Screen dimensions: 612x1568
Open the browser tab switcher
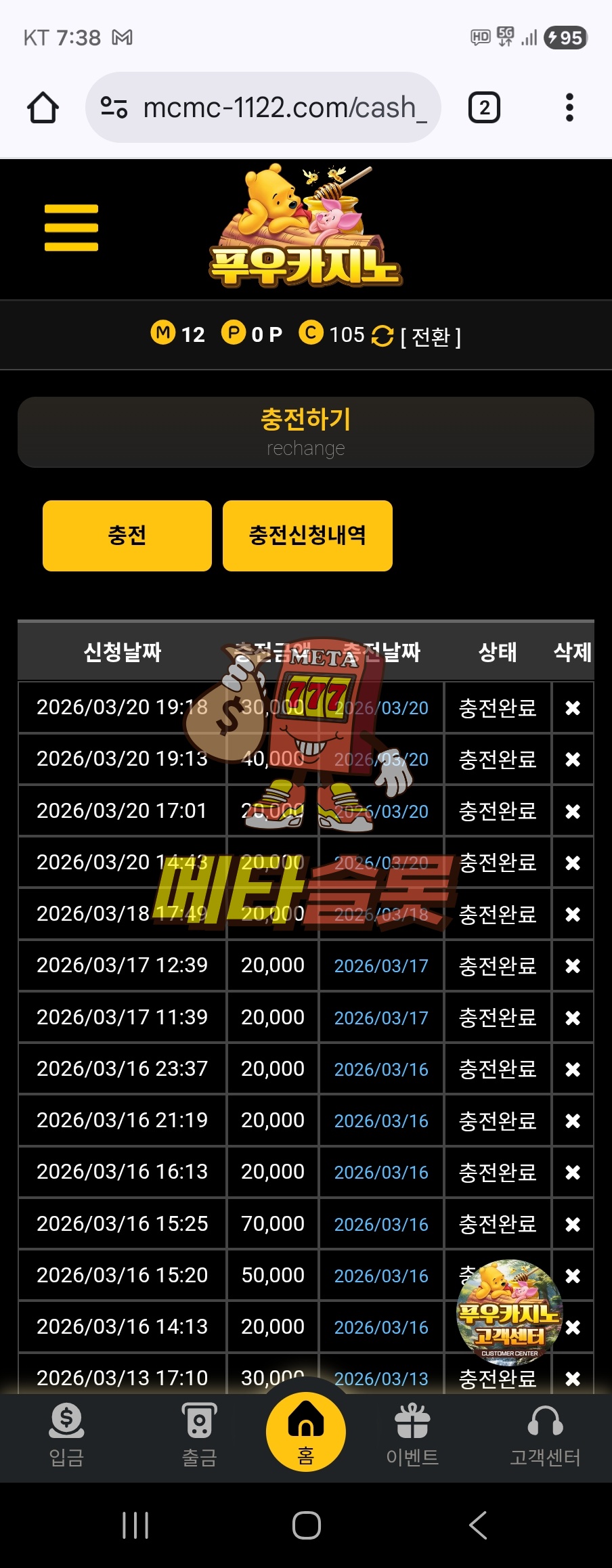pos(484,108)
